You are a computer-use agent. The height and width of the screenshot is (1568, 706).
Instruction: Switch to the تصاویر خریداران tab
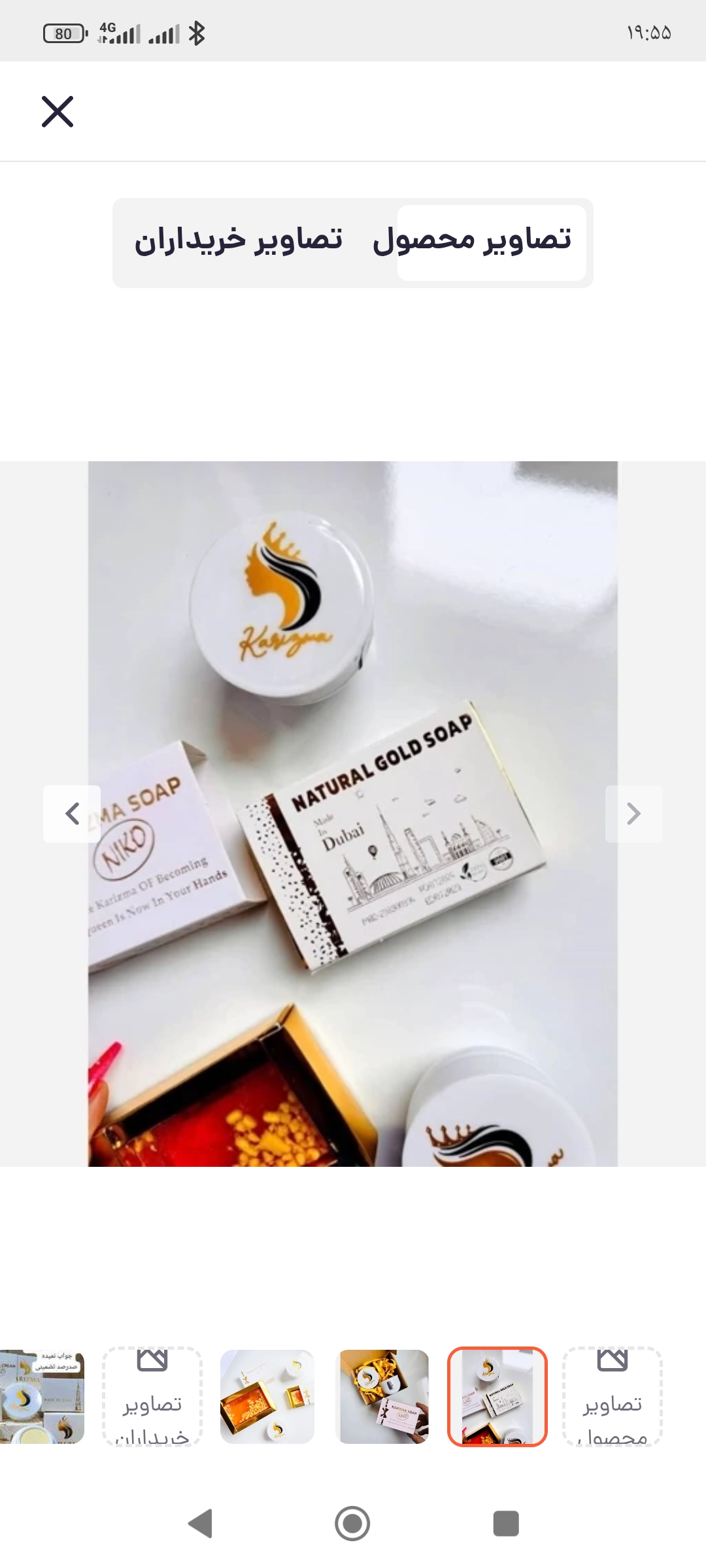[x=239, y=240]
